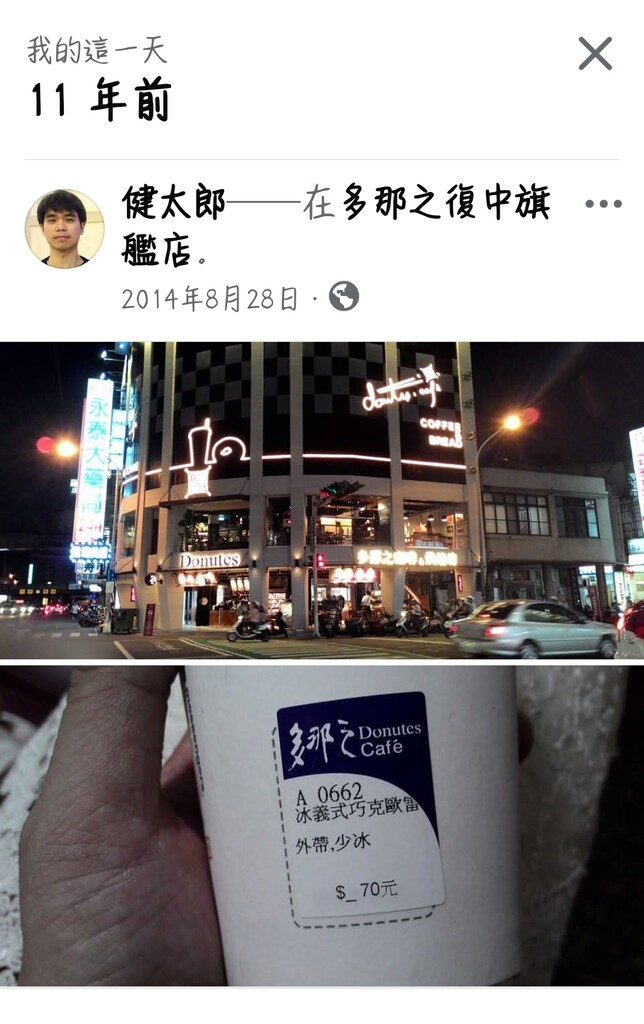Screen dimensions: 644x1024
Task: View the Donutes building night photo
Action: pos(322,500)
